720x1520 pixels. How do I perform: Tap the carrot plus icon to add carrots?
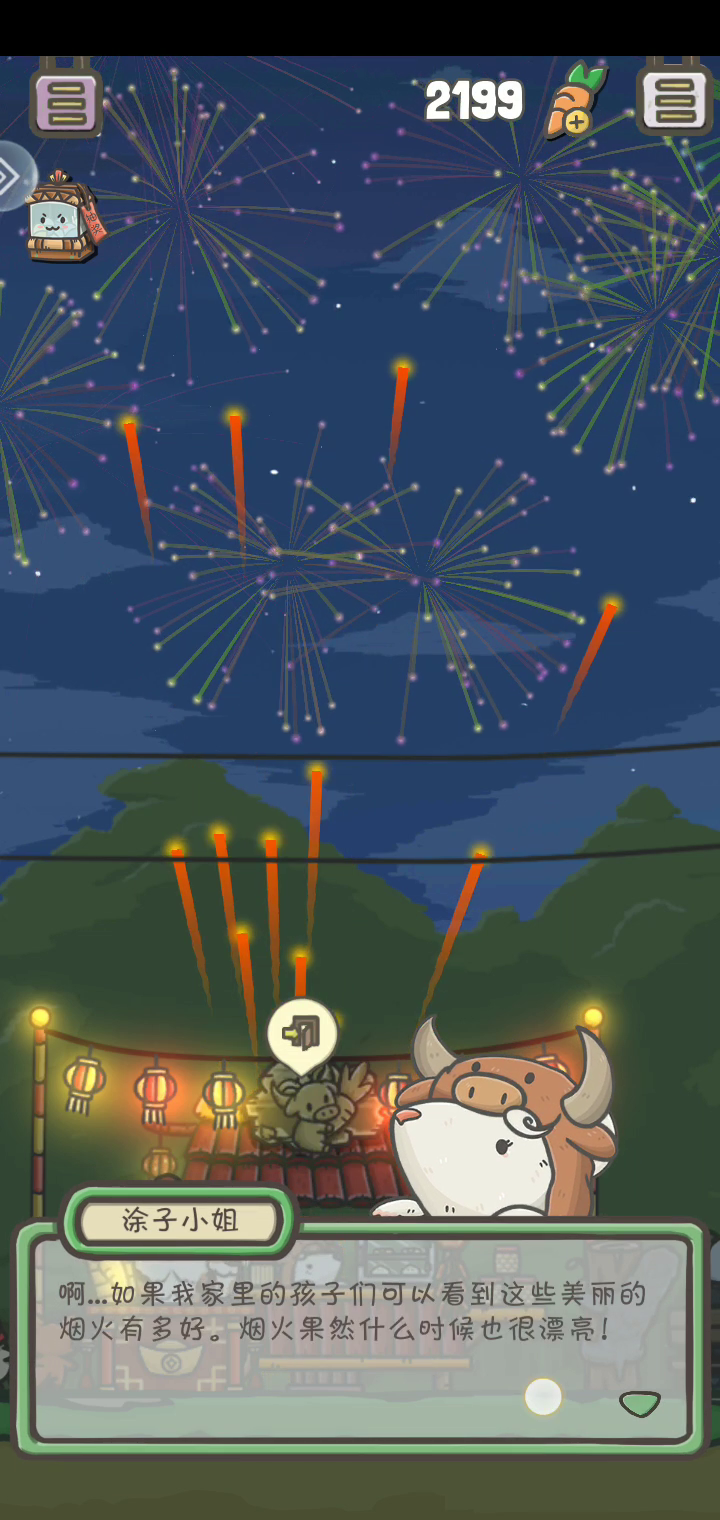pos(576,100)
